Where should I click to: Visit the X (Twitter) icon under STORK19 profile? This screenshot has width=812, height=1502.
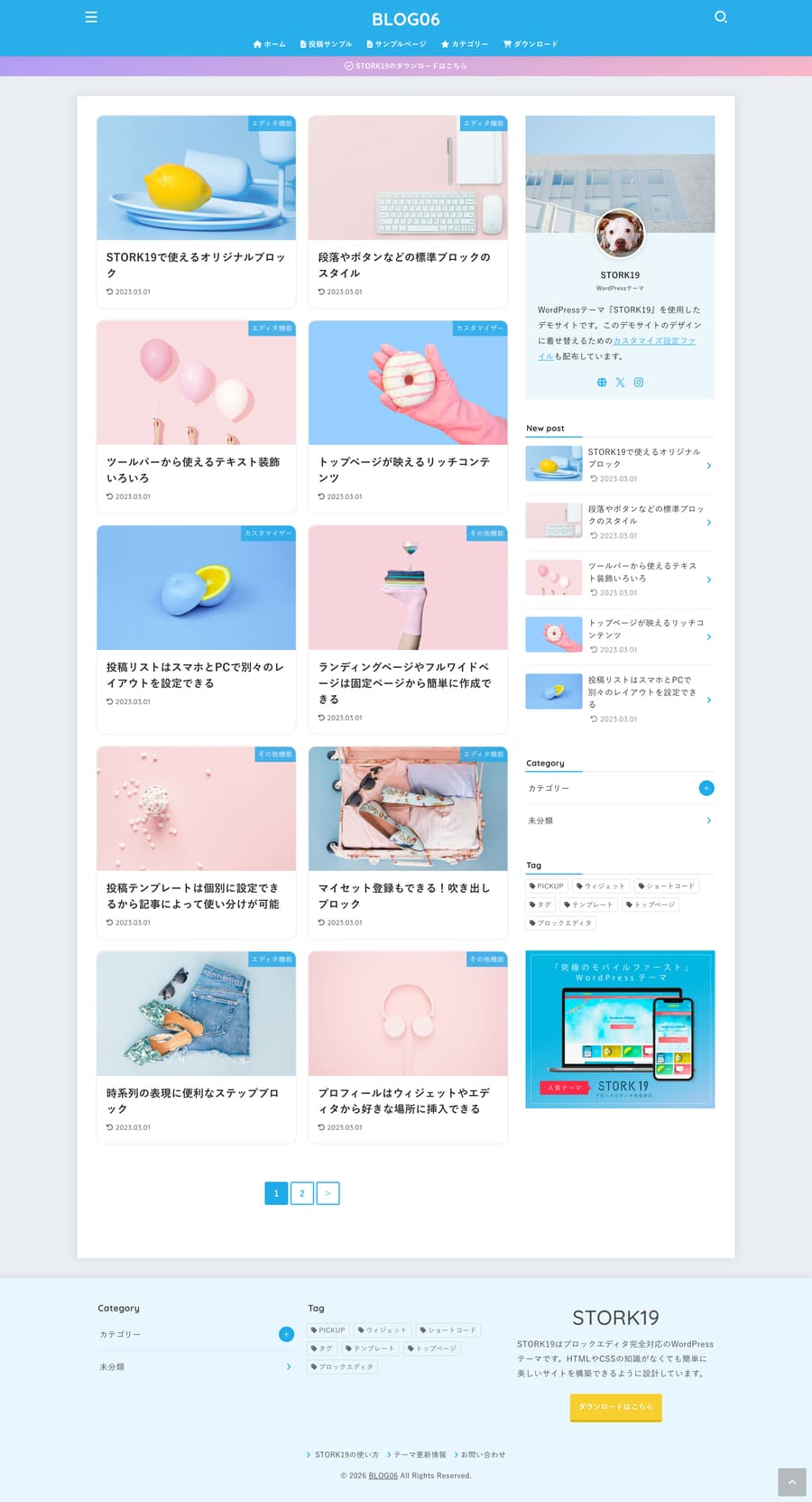pyautogui.click(x=620, y=382)
